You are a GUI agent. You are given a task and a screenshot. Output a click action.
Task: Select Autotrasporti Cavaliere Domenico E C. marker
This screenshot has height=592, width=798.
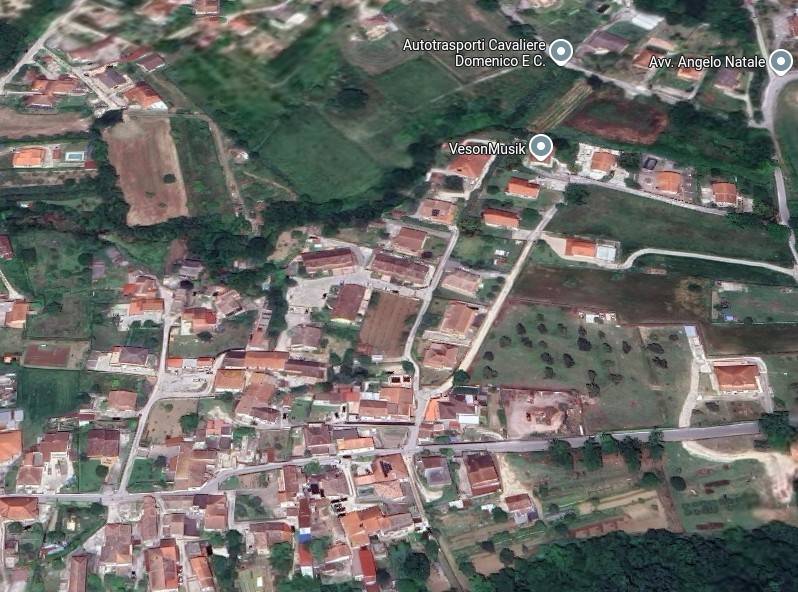561,51
